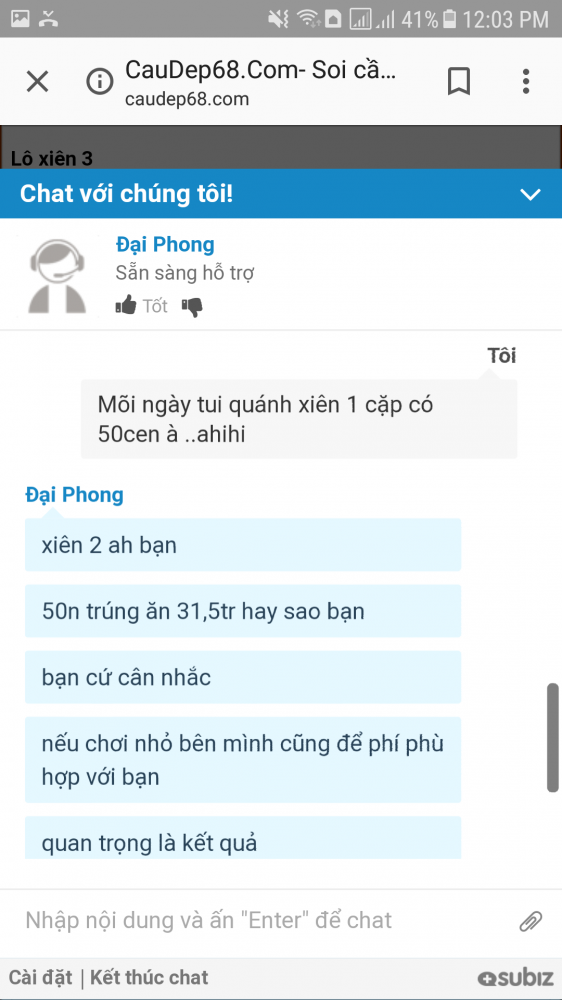The width and height of the screenshot is (562, 1000).
Task: Tap Kết thúc chat to end conversation
Action: click(149, 977)
